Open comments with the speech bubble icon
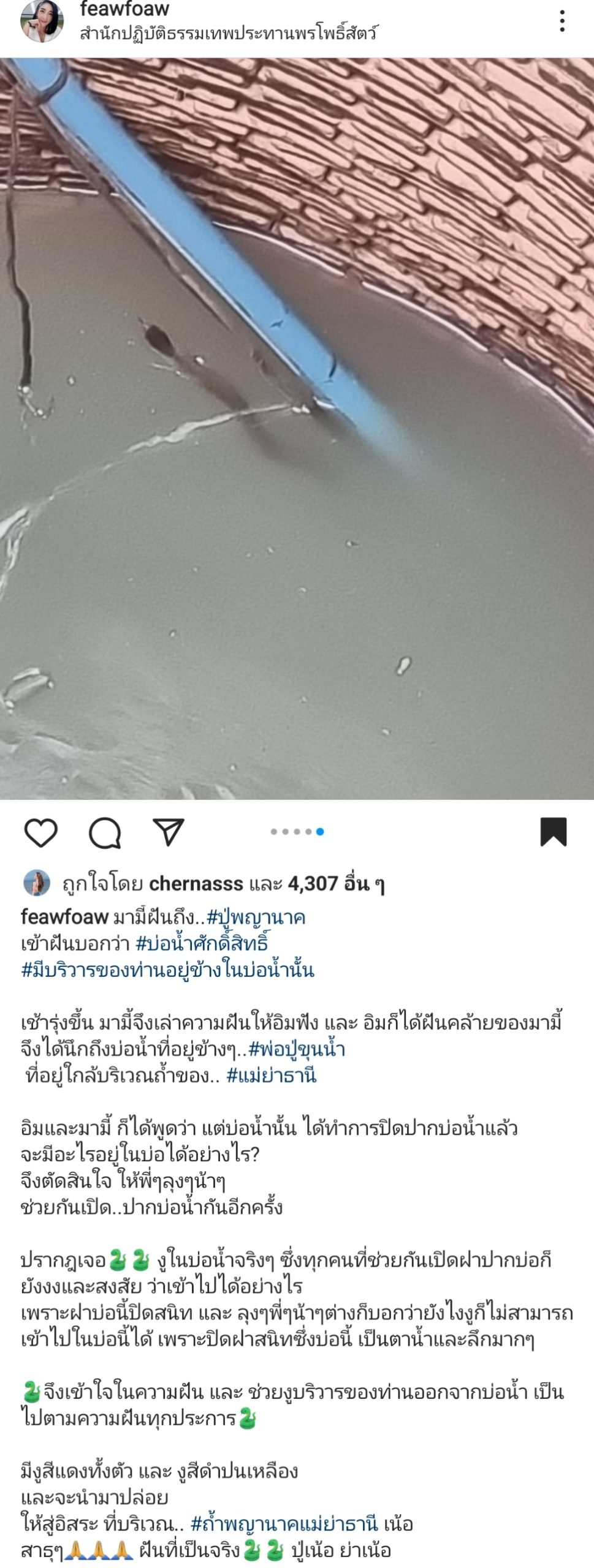The image size is (594, 1568). click(105, 832)
